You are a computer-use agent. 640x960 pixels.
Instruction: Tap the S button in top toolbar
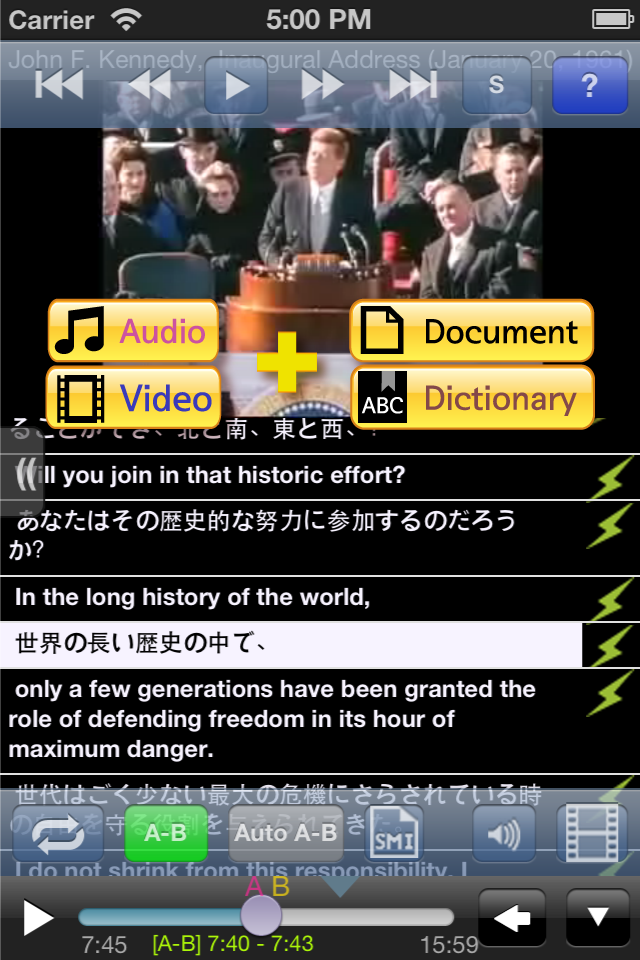click(496, 85)
